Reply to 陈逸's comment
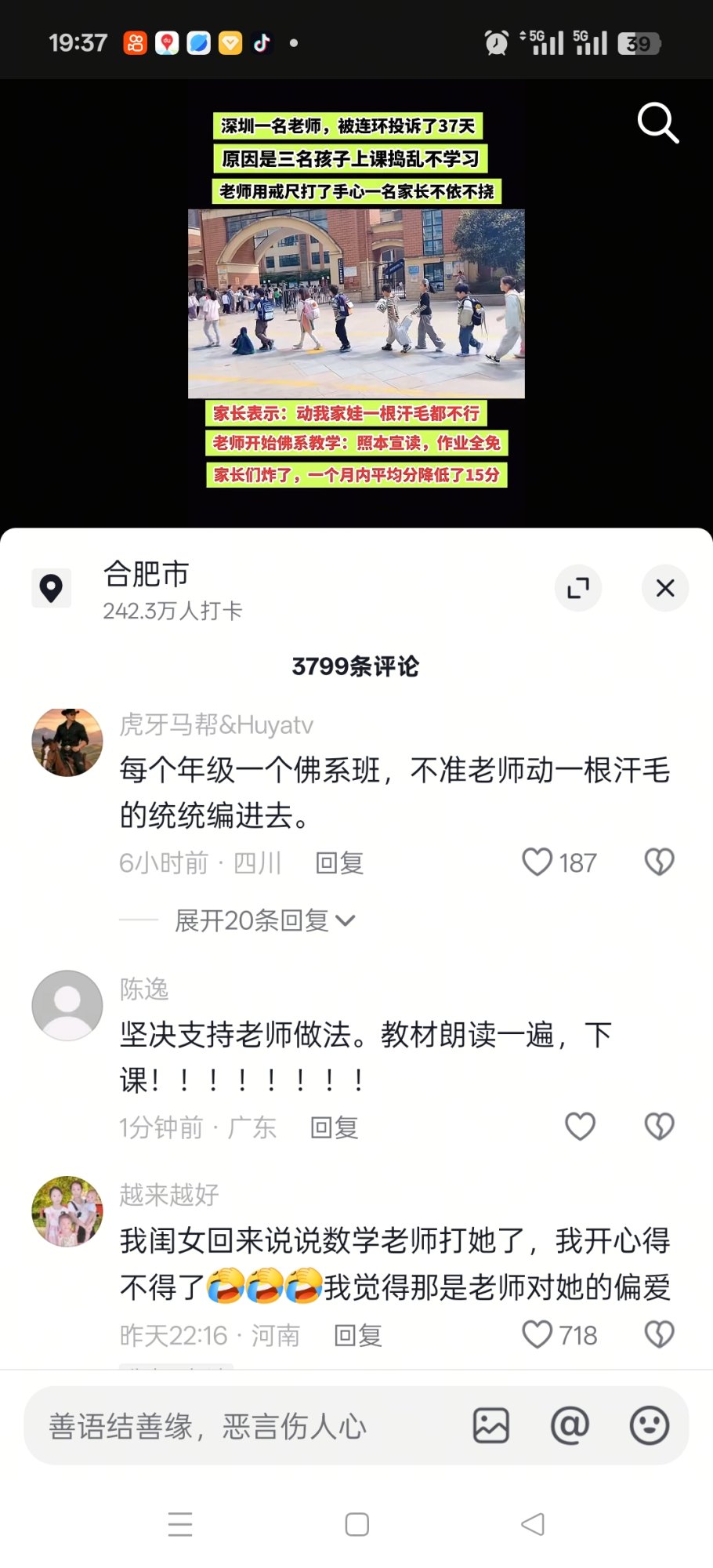This screenshot has height=1568, width=713. click(x=335, y=1127)
